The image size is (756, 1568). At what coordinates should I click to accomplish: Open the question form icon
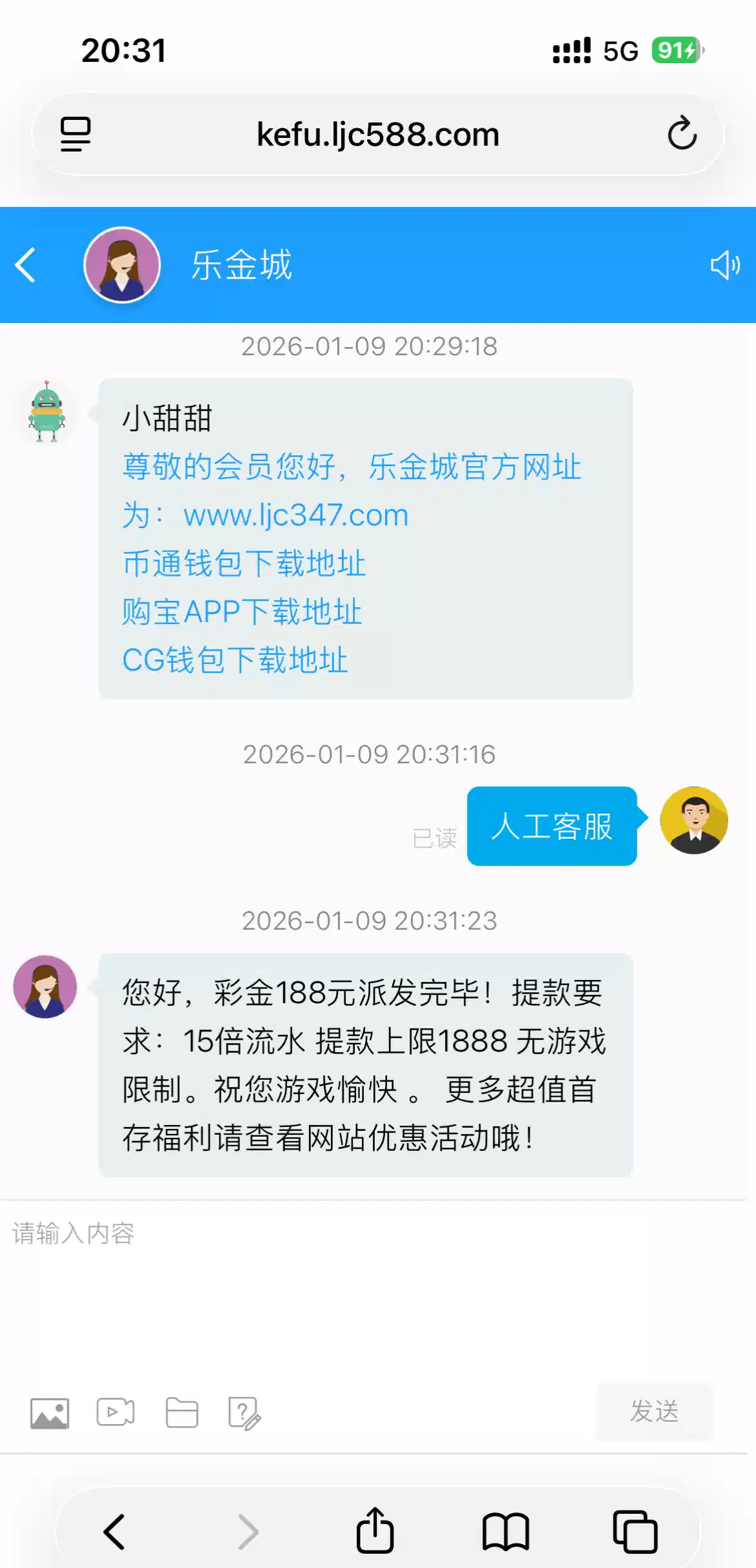point(244,1413)
